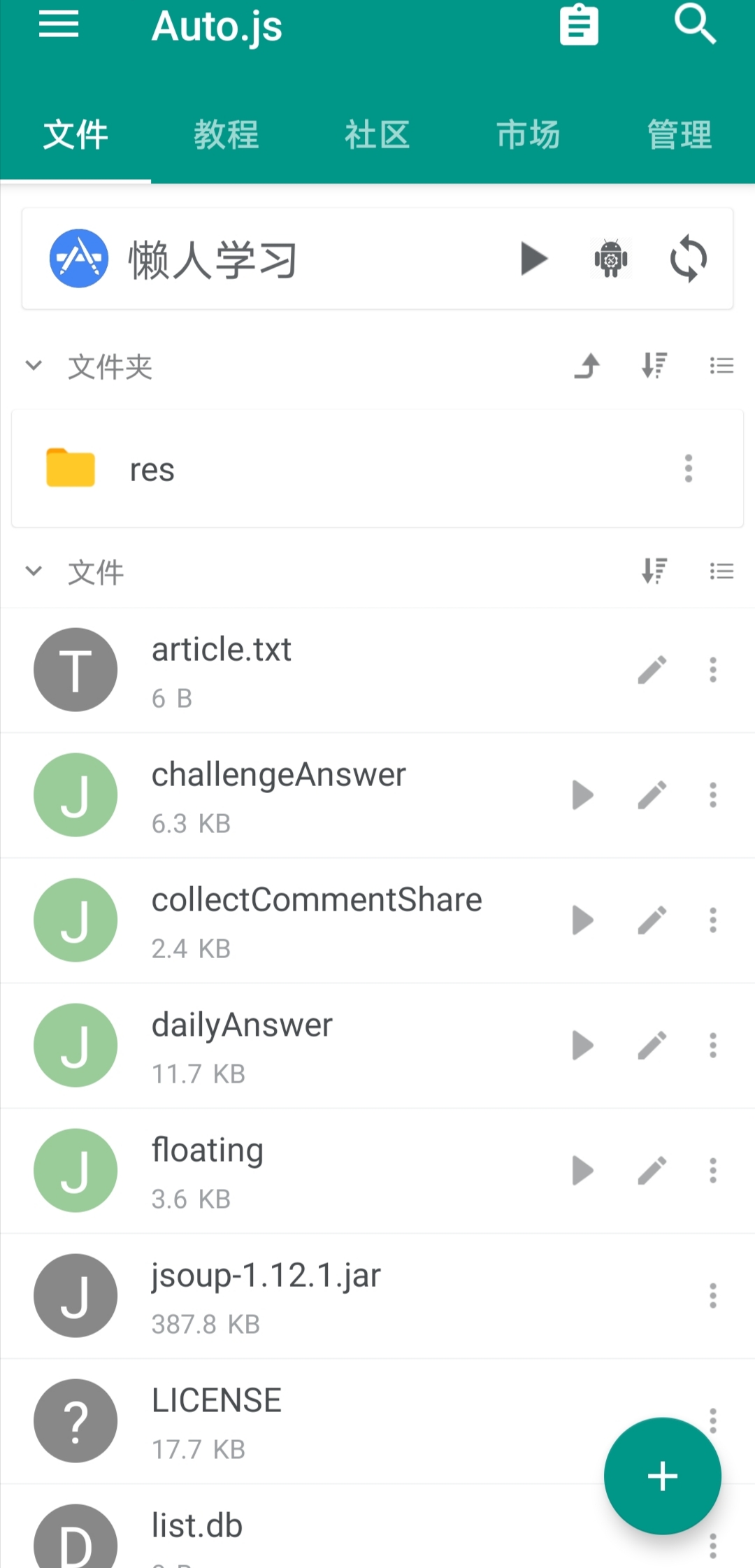Edit challengeAnswer with the pencil button

click(652, 794)
